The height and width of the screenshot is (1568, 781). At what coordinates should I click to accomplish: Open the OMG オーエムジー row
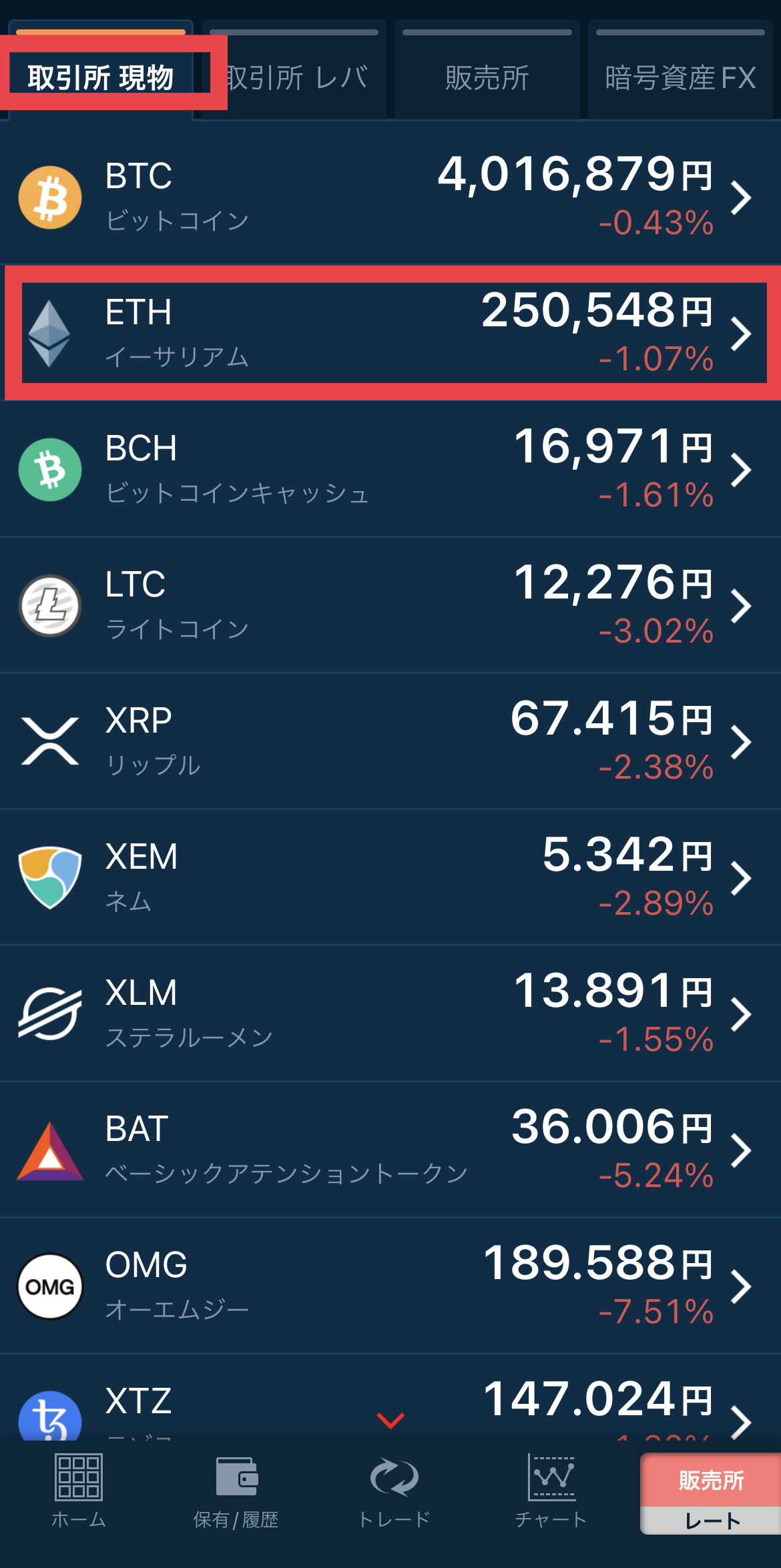[x=390, y=1286]
